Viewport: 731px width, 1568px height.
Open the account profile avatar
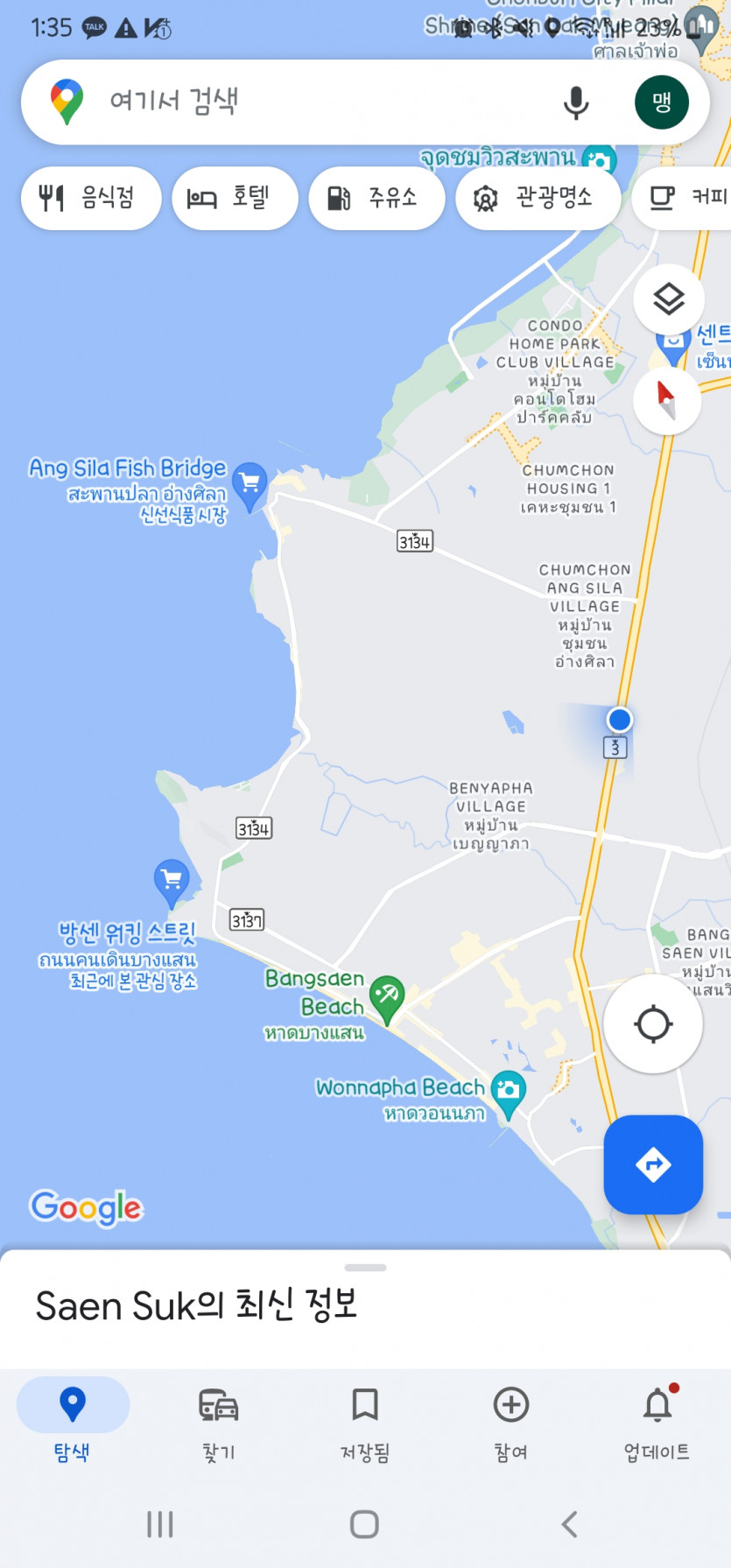point(661,102)
